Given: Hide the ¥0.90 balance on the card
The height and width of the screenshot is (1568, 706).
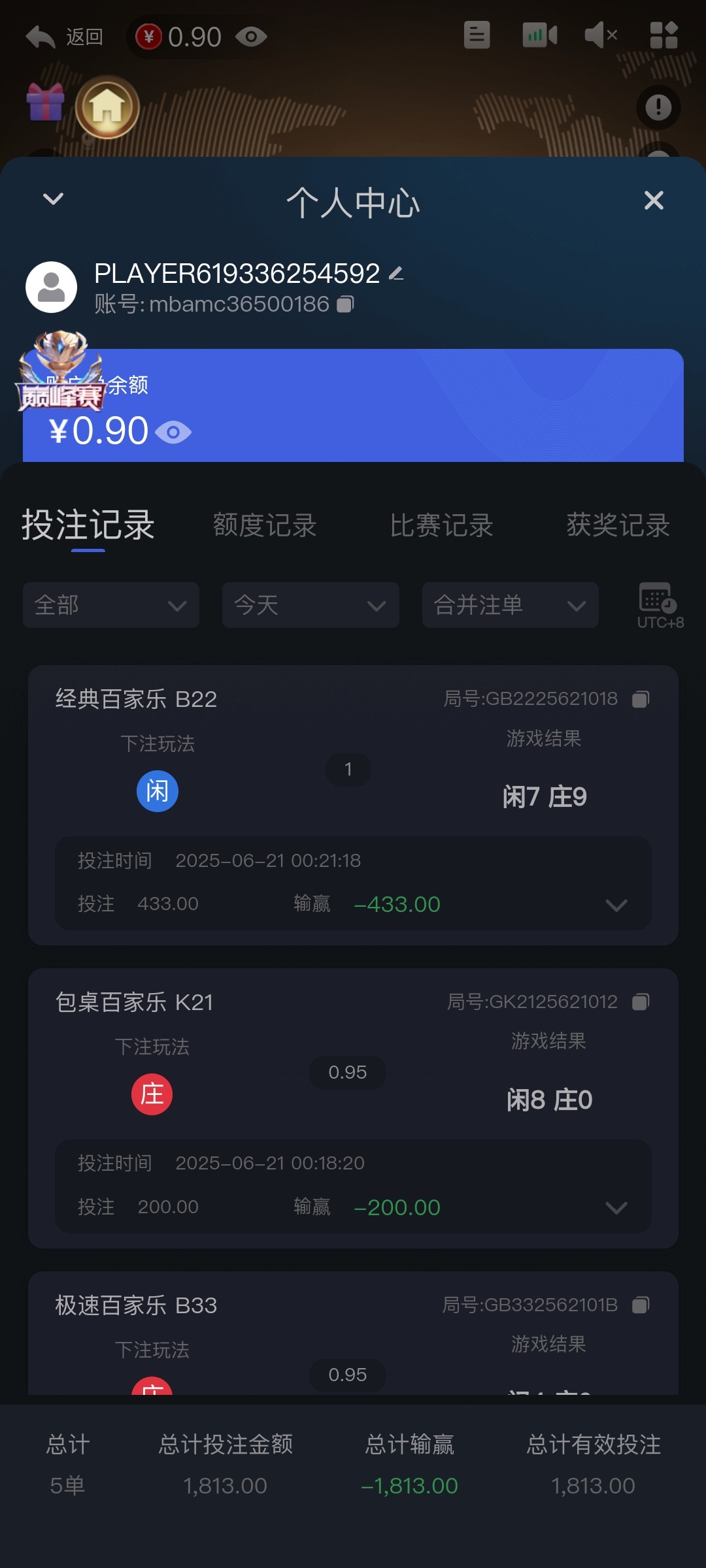Looking at the screenshot, I should [x=173, y=432].
